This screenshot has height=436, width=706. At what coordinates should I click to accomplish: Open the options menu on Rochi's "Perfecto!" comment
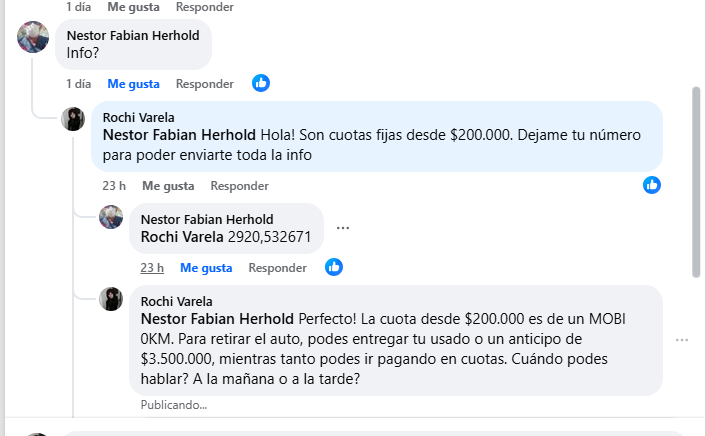pos(682,340)
